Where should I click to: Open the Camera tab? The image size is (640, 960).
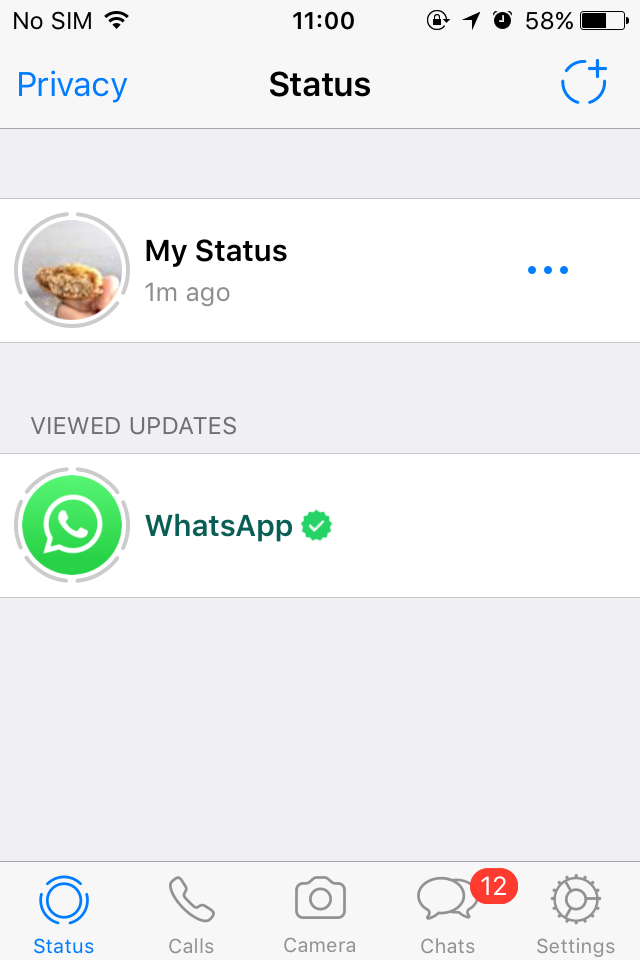click(x=320, y=916)
